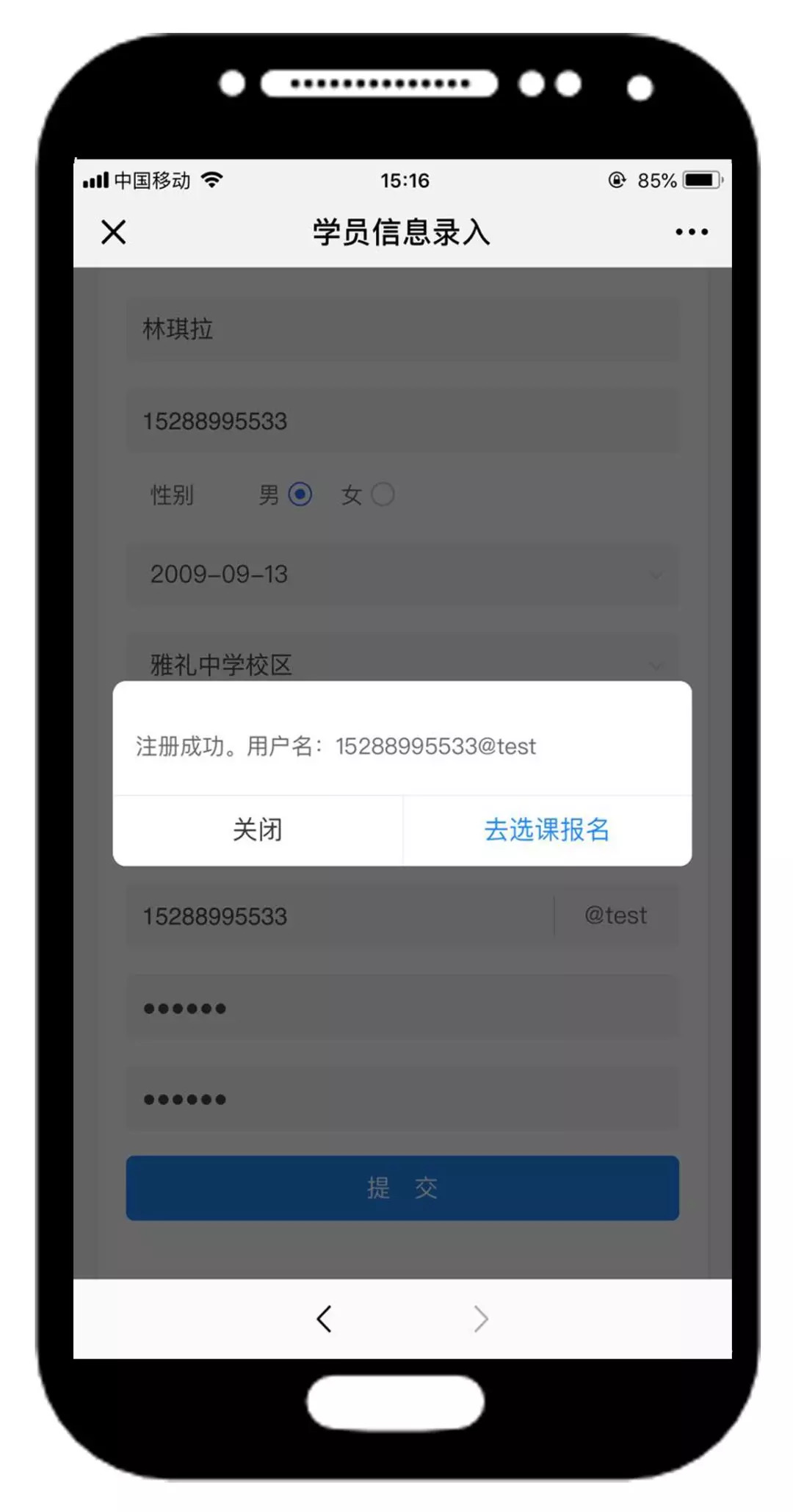Tap the browser forward arrow
Viewport: 793px width, 1512px height.
coord(481,1319)
